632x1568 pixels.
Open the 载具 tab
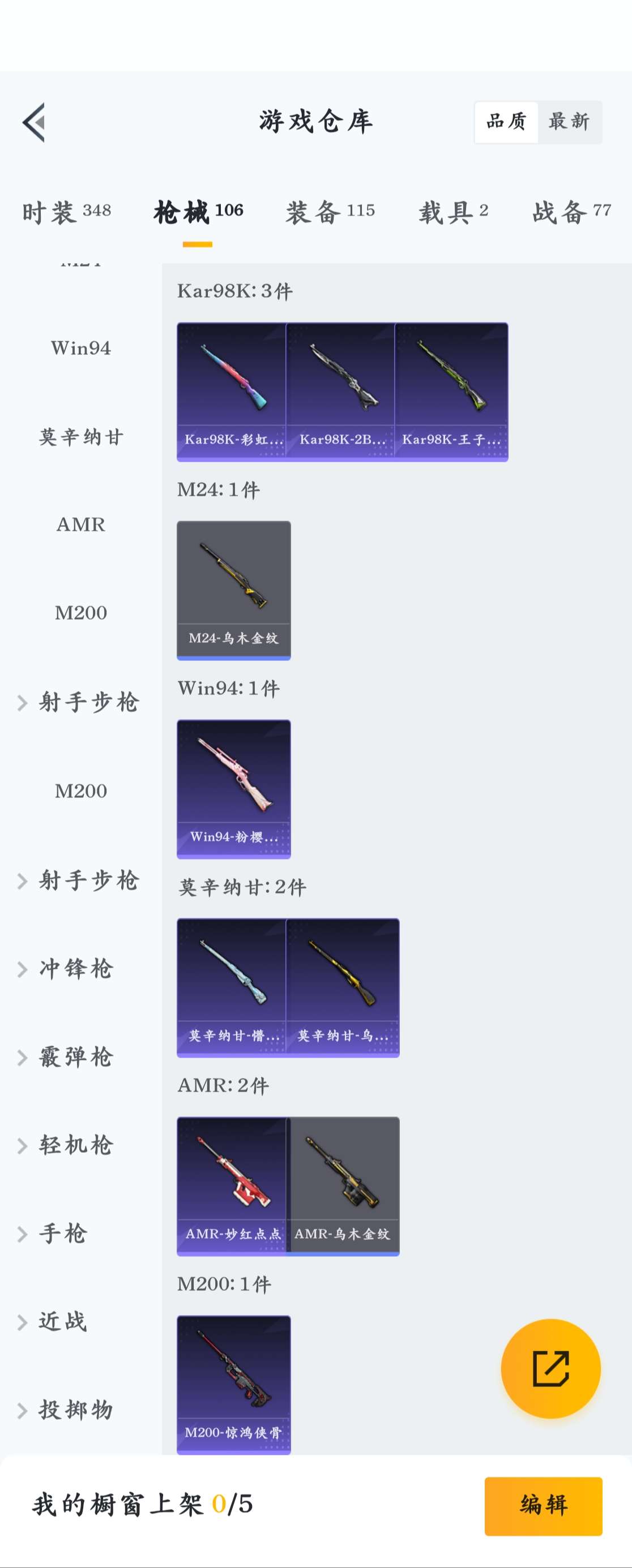point(453,212)
